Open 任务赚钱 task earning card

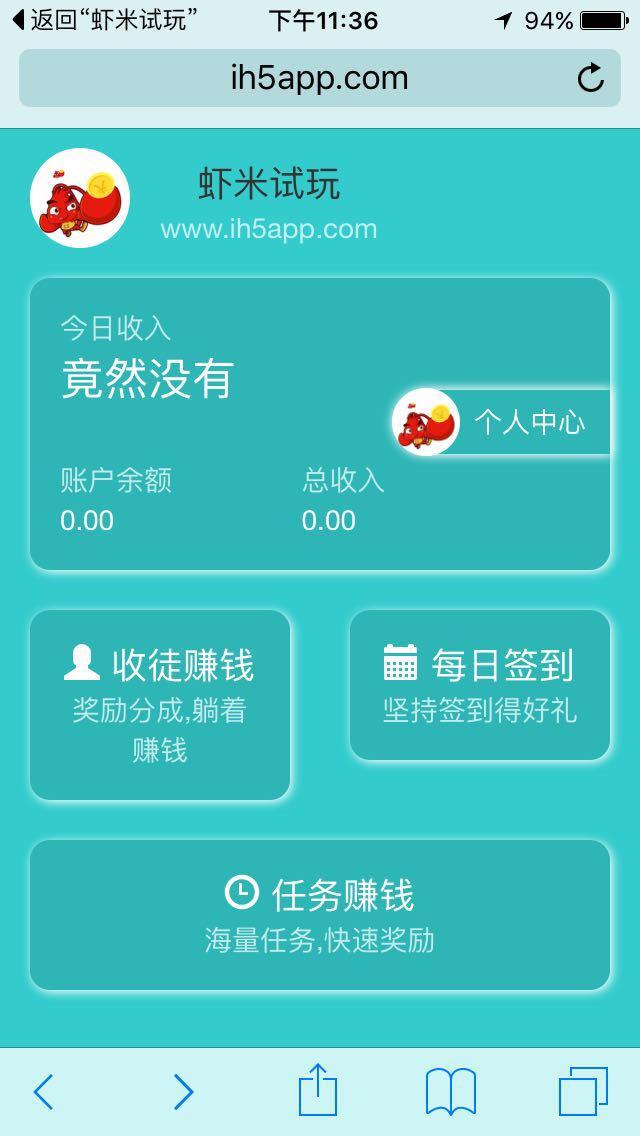pos(320,915)
